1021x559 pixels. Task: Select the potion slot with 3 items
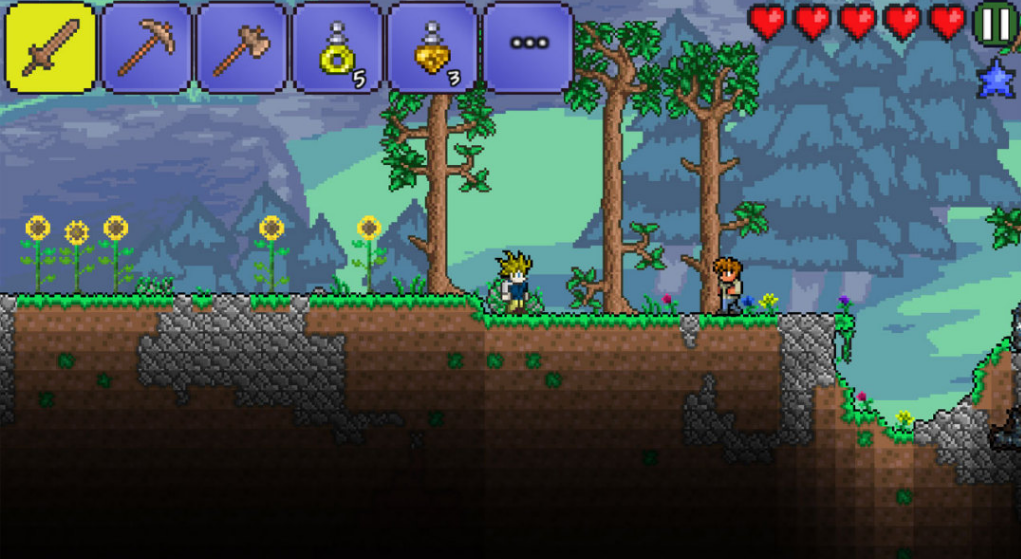pos(432,47)
